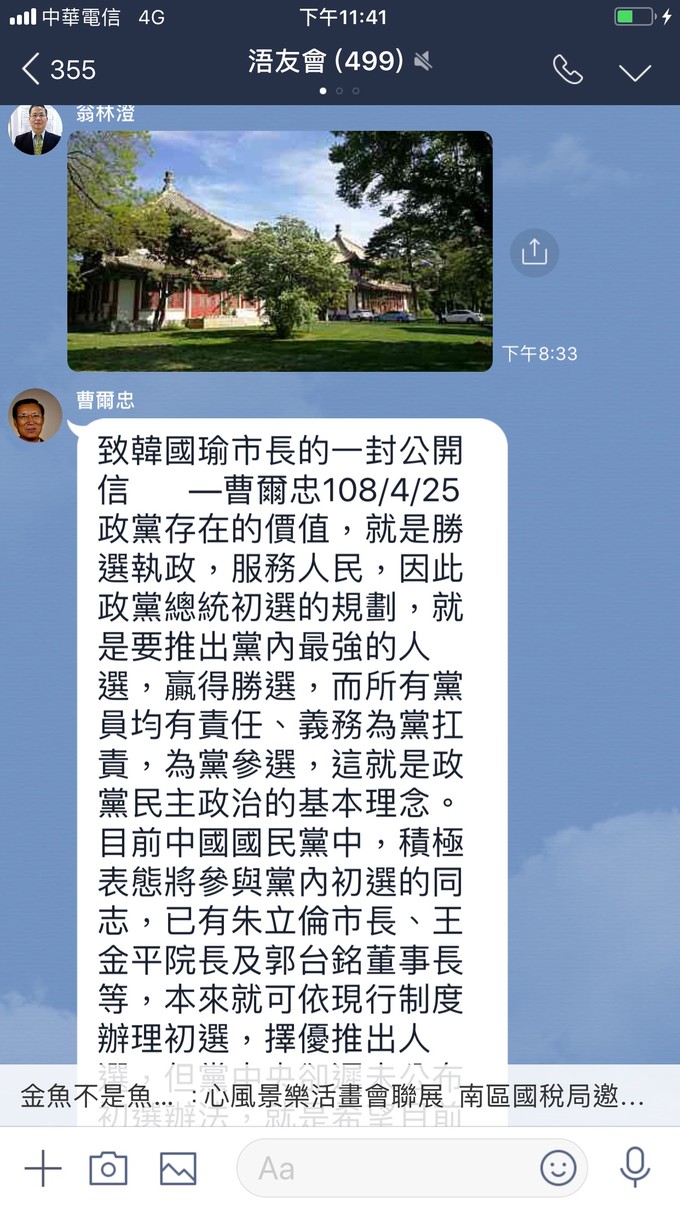
Task: Start a voice call in 浯友會
Action: [568, 69]
